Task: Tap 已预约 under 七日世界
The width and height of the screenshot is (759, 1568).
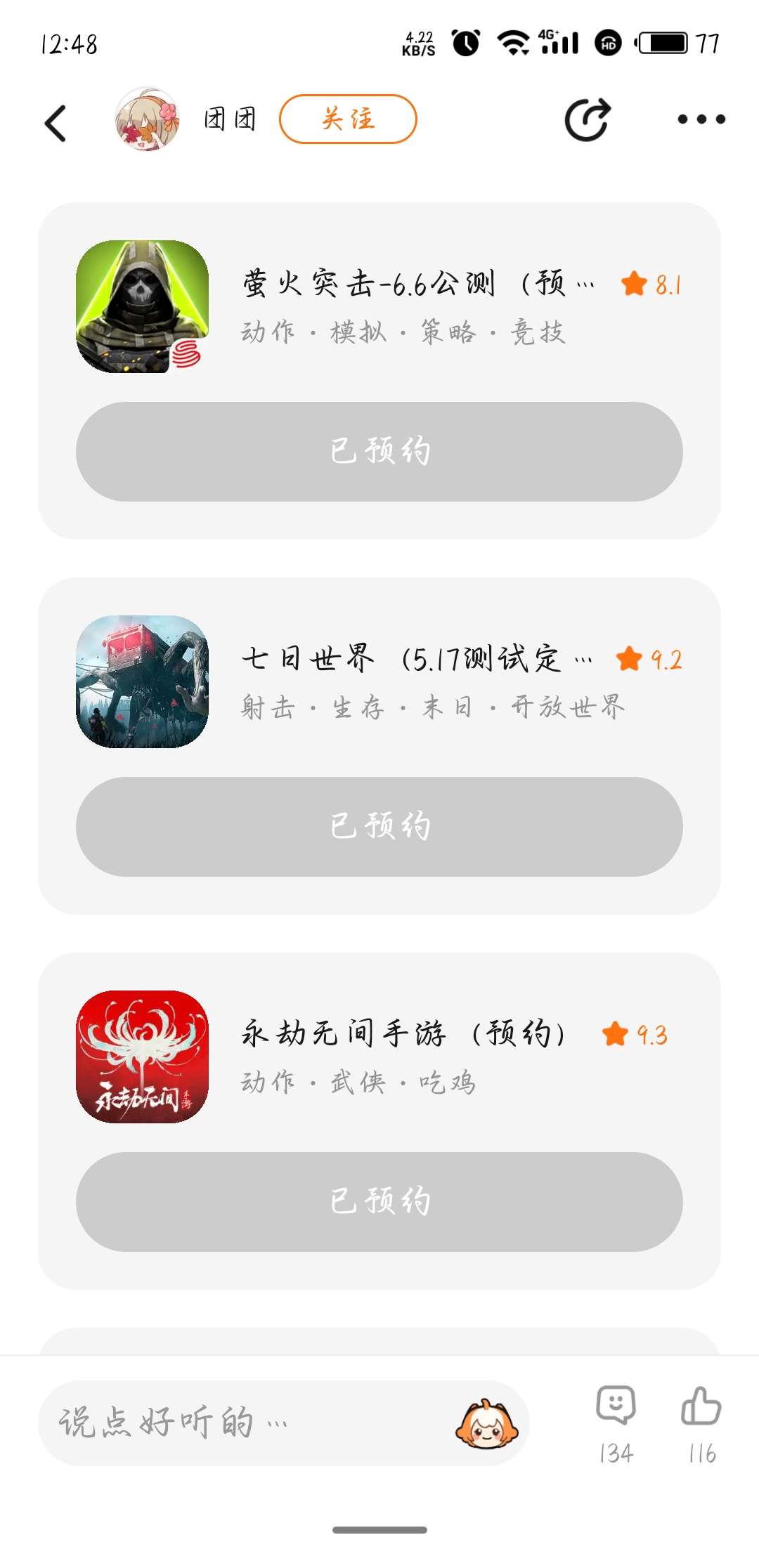Action: pyautogui.click(x=379, y=827)
